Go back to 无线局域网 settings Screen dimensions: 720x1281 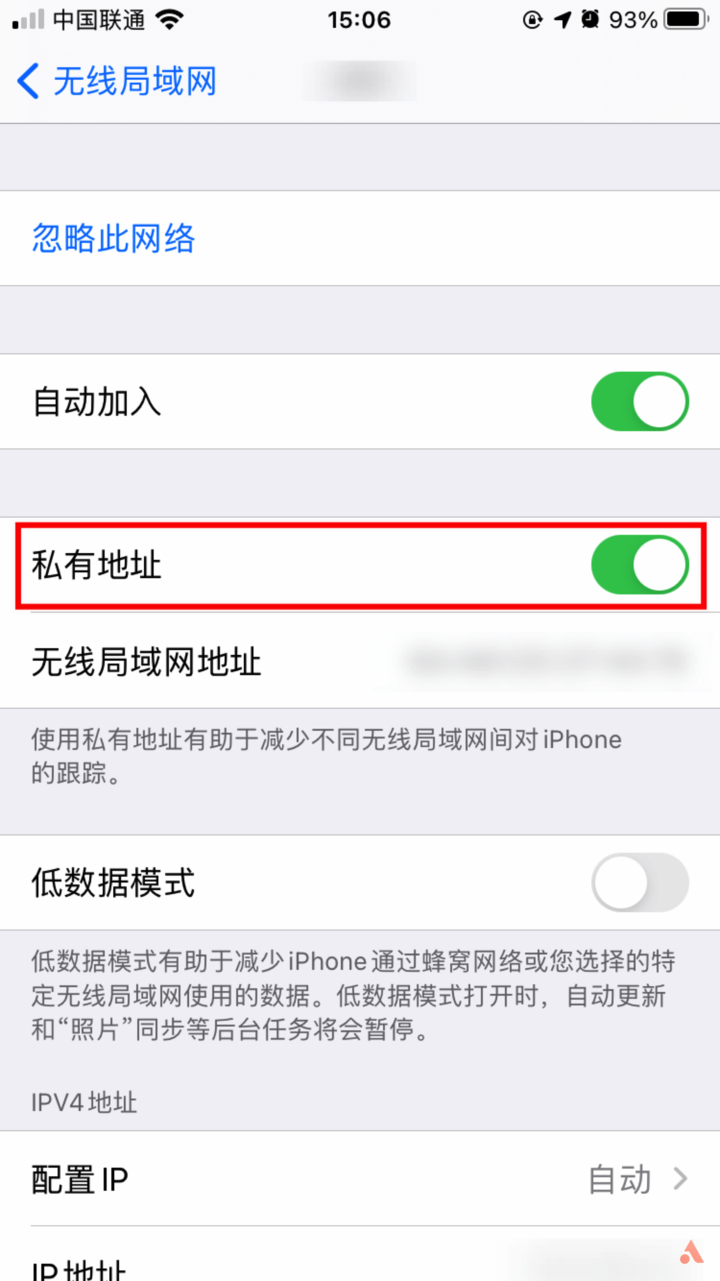pyautogui.click(x=116, y=81)
